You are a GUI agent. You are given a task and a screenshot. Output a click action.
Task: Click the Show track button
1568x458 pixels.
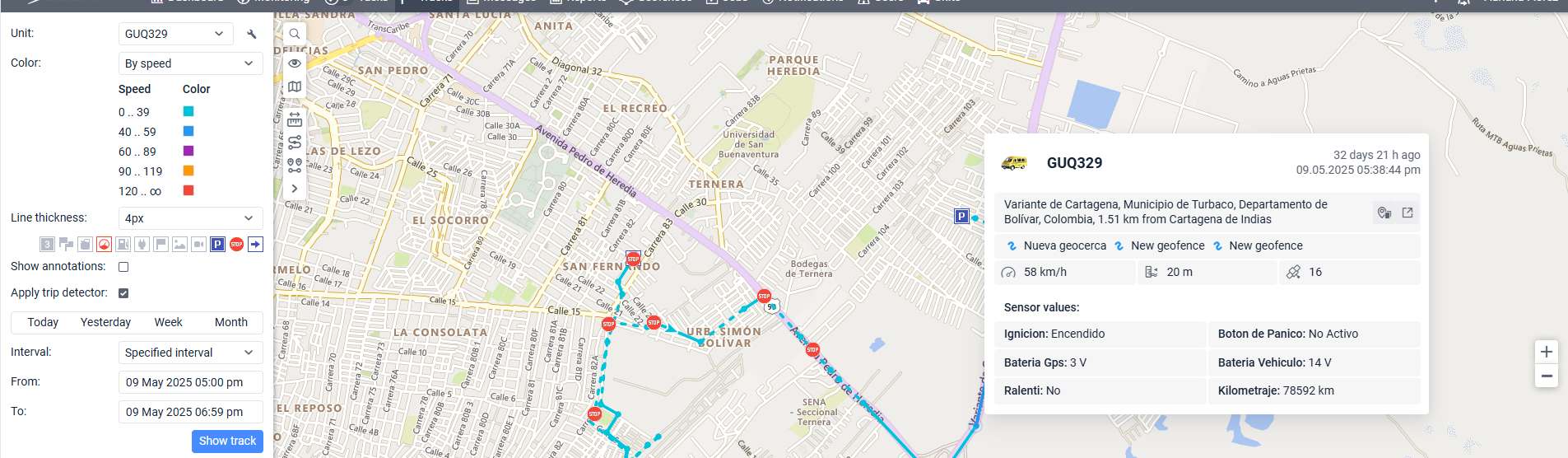(x=227, y=442)
